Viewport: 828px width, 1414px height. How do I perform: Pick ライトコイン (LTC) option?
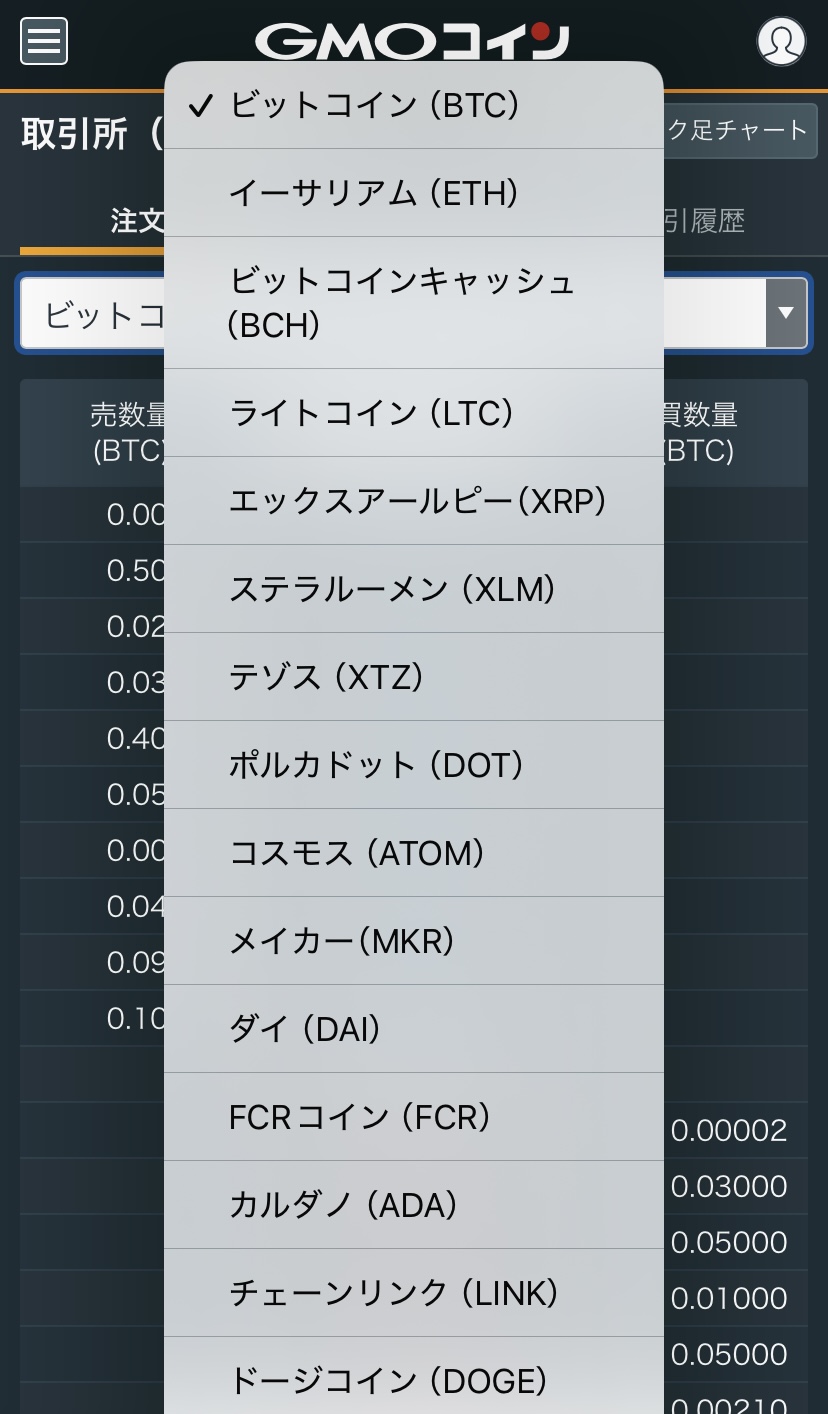(413, 413)
